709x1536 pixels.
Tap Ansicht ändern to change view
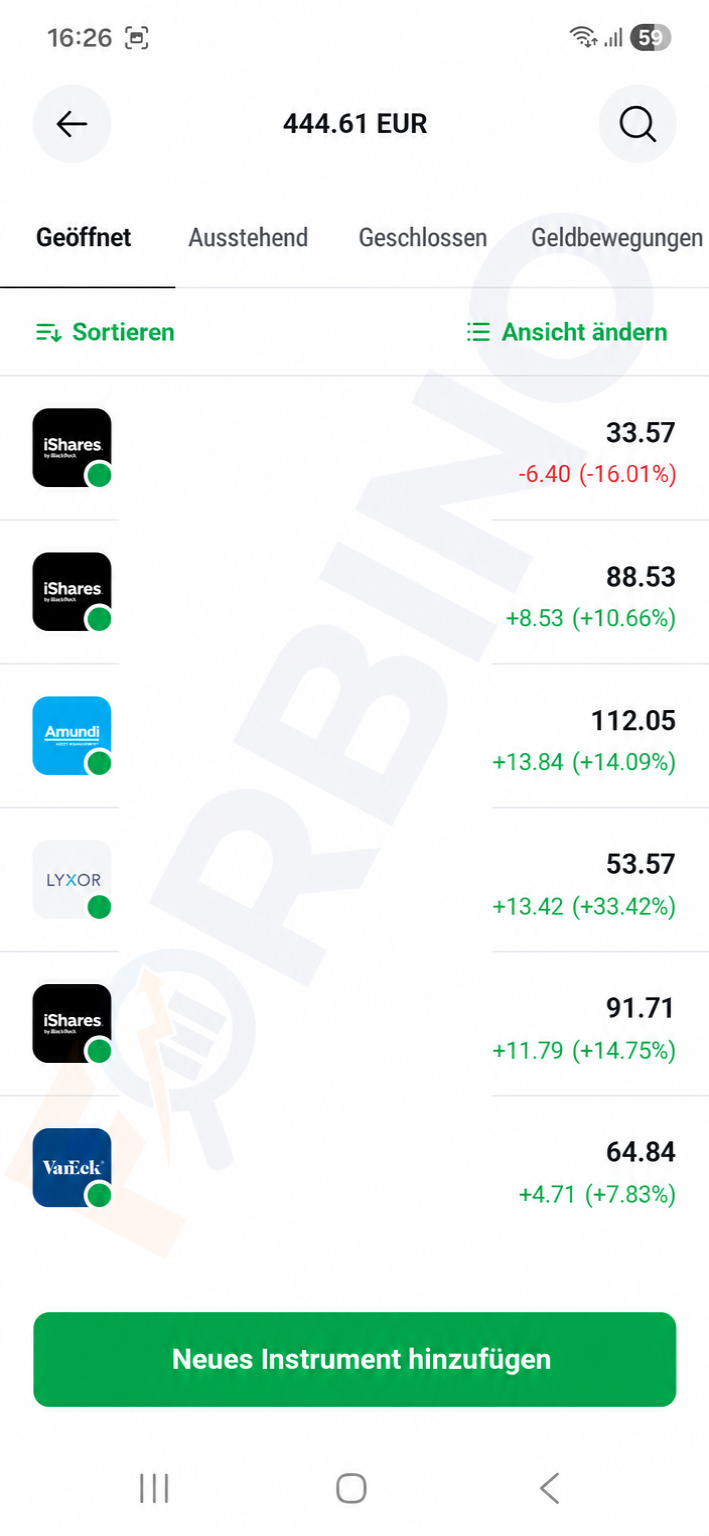(x=567, y=332)
